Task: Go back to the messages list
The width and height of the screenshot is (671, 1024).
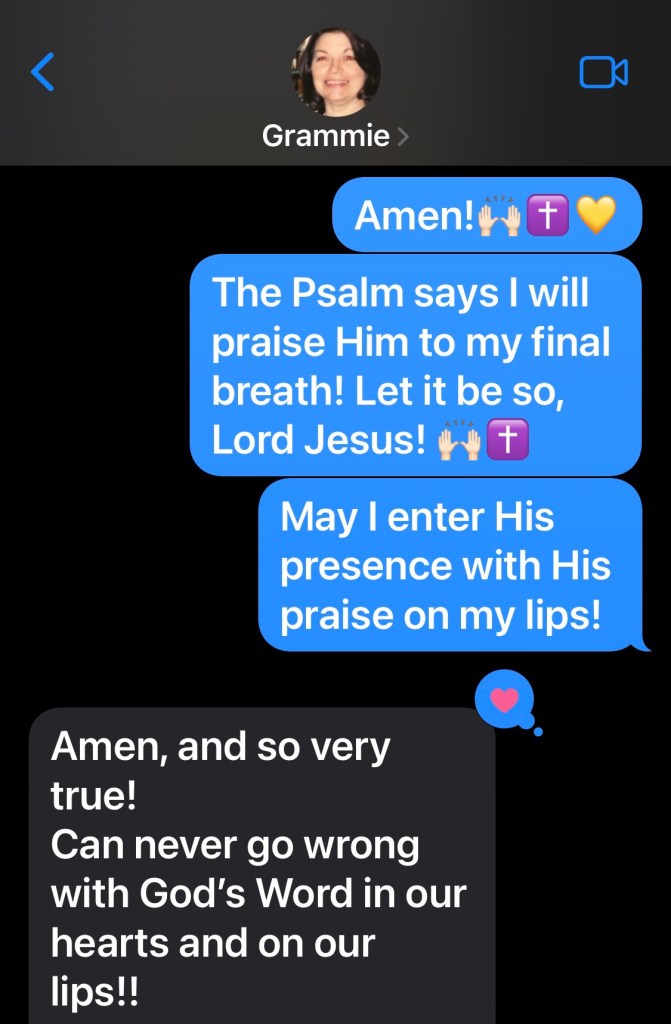Action: (42, 72)
